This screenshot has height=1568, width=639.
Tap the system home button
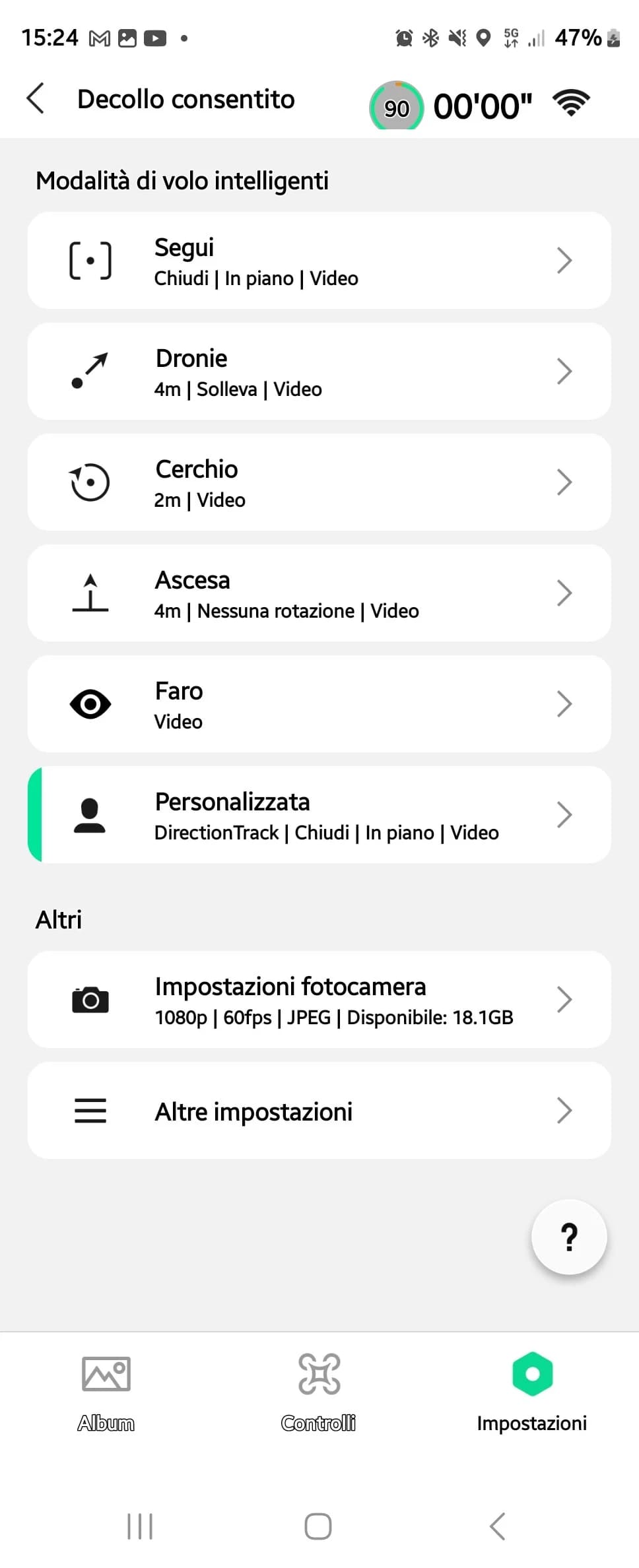[x=318, y=1526]
